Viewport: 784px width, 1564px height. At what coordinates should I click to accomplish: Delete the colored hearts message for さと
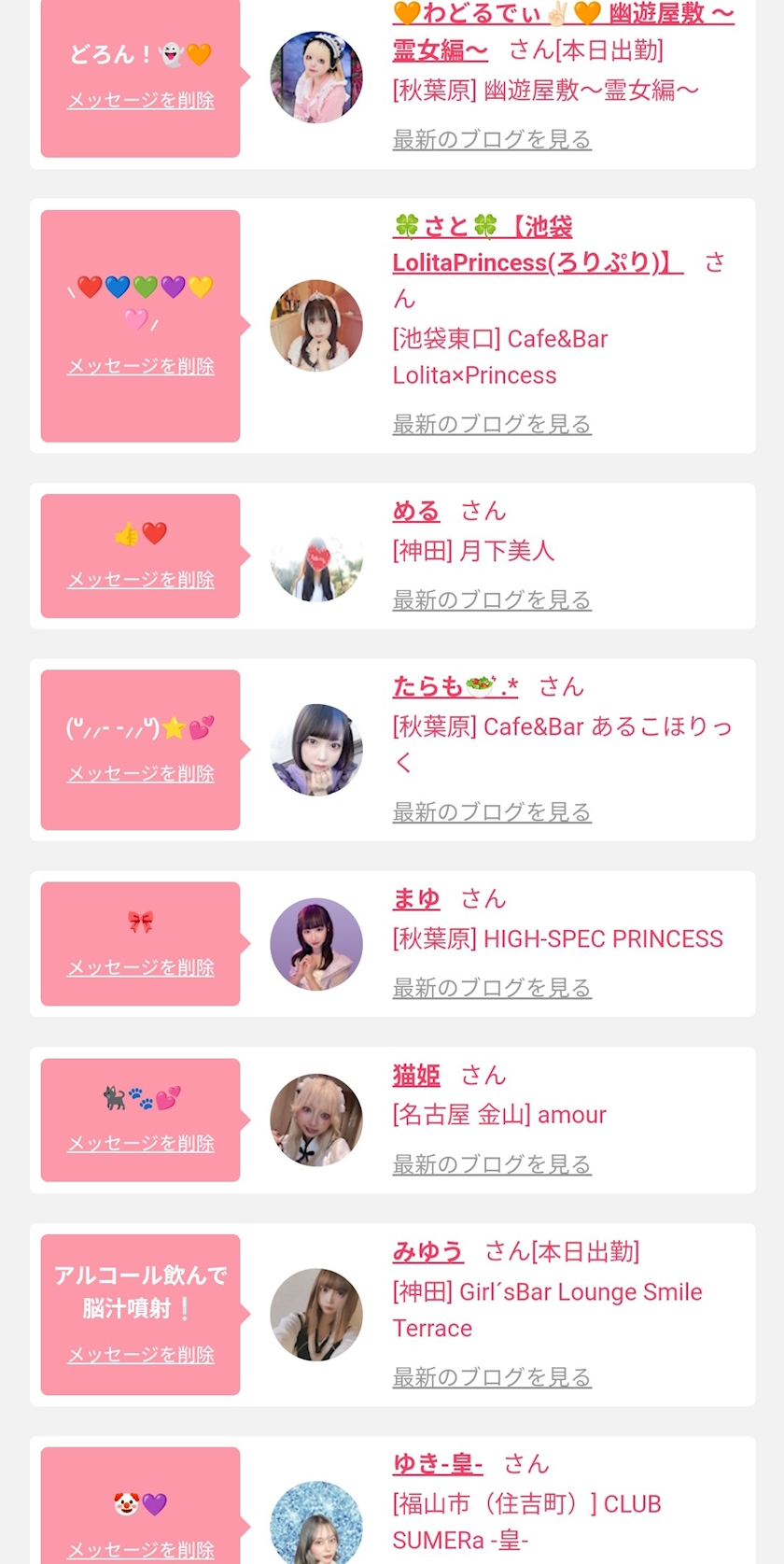[141, 366]
